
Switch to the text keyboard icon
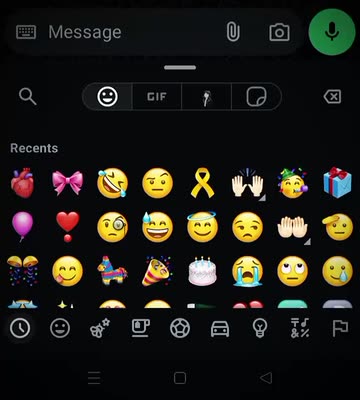pos(26,32)
